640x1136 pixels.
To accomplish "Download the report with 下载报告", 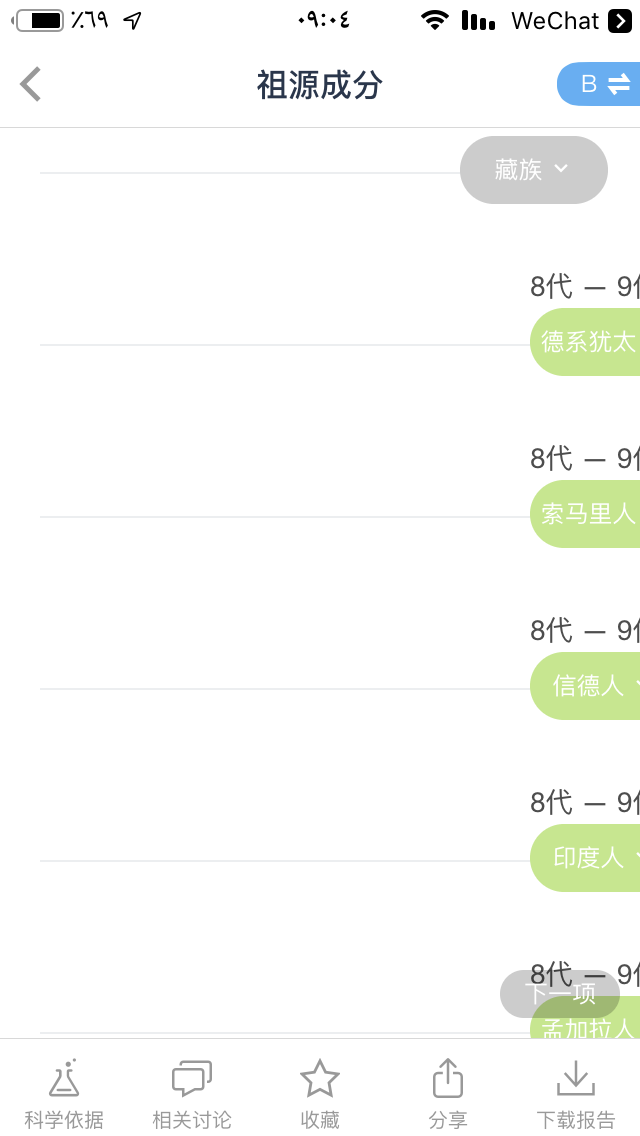I will (x=575, y=1094).
